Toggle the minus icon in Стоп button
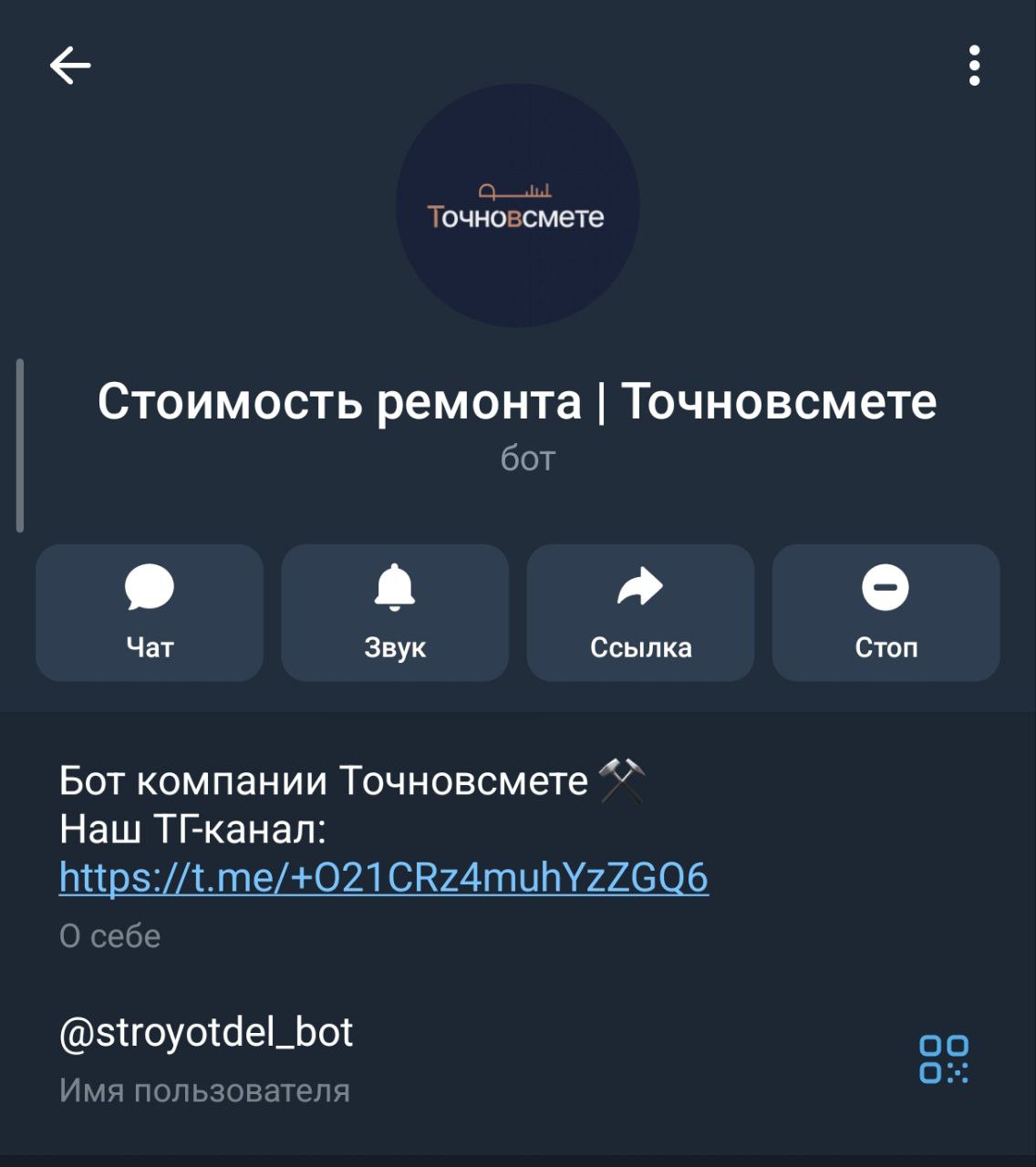Screen dimensions: 1036x1167 pos(886,588)
